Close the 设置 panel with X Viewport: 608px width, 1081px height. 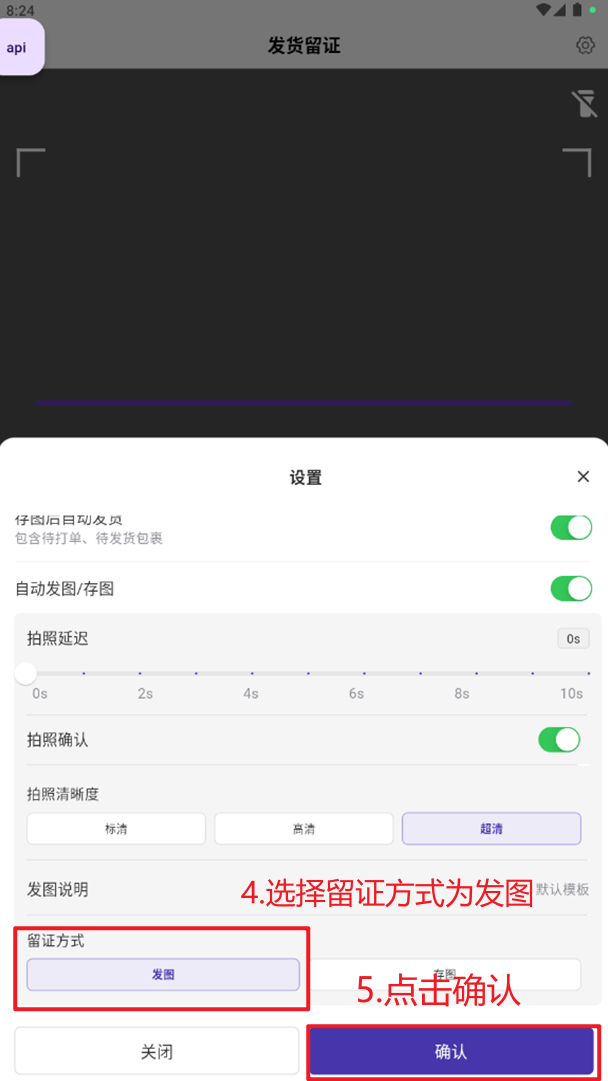pyautogui.click(x=583, y=476)
